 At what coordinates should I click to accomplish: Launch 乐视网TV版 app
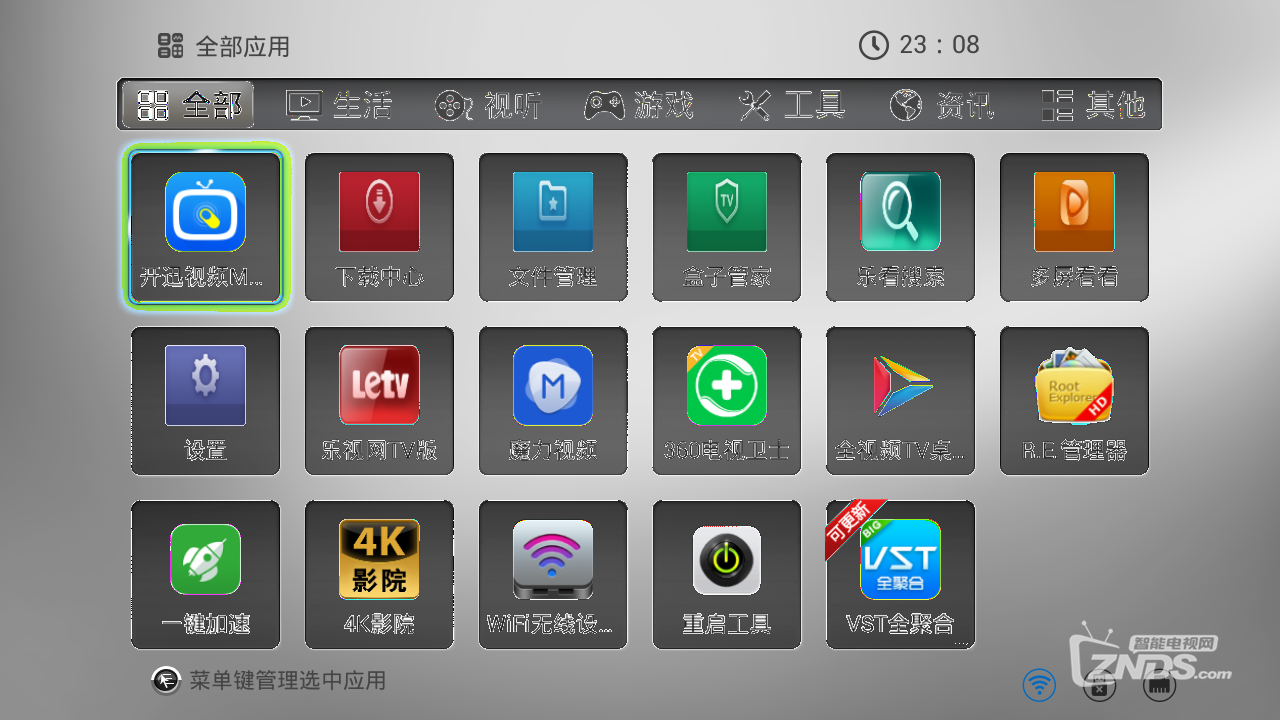click(x=379, y=400)
